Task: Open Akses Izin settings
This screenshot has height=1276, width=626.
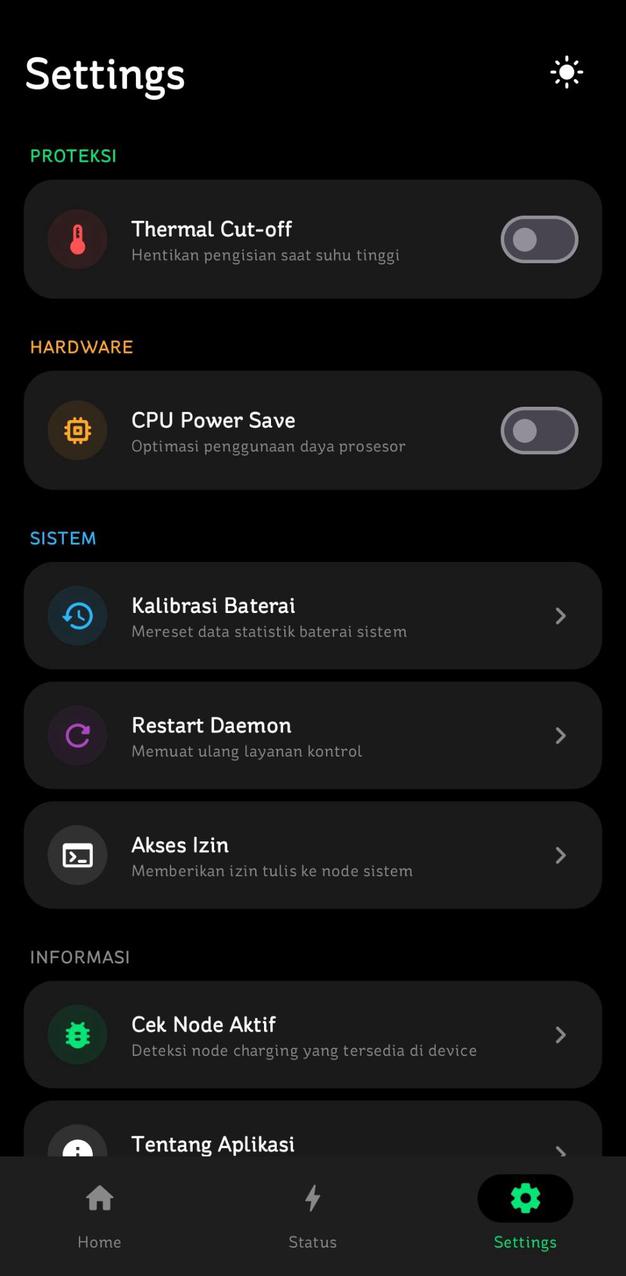Action: [x=313, y=855]
